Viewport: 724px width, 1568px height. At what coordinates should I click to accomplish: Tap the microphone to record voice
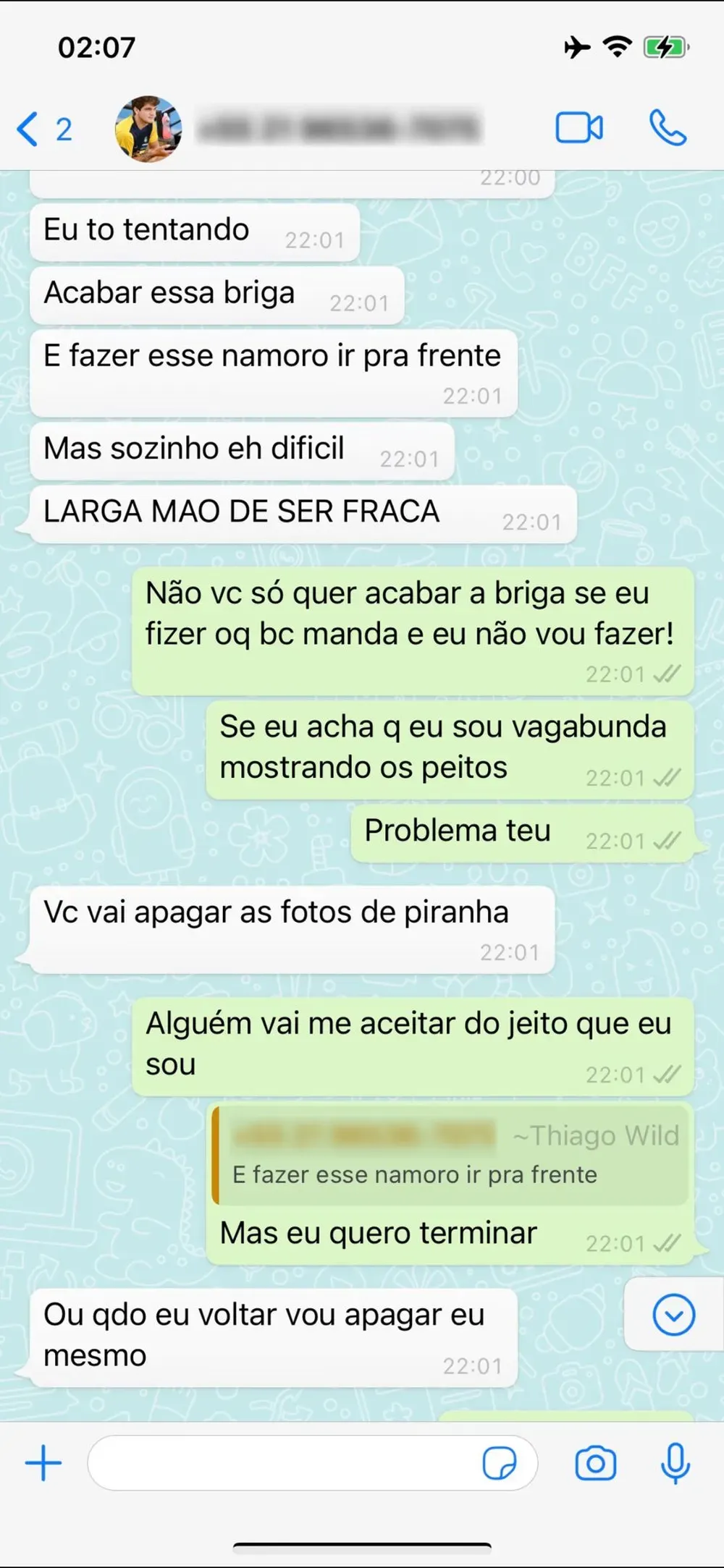675,1463
